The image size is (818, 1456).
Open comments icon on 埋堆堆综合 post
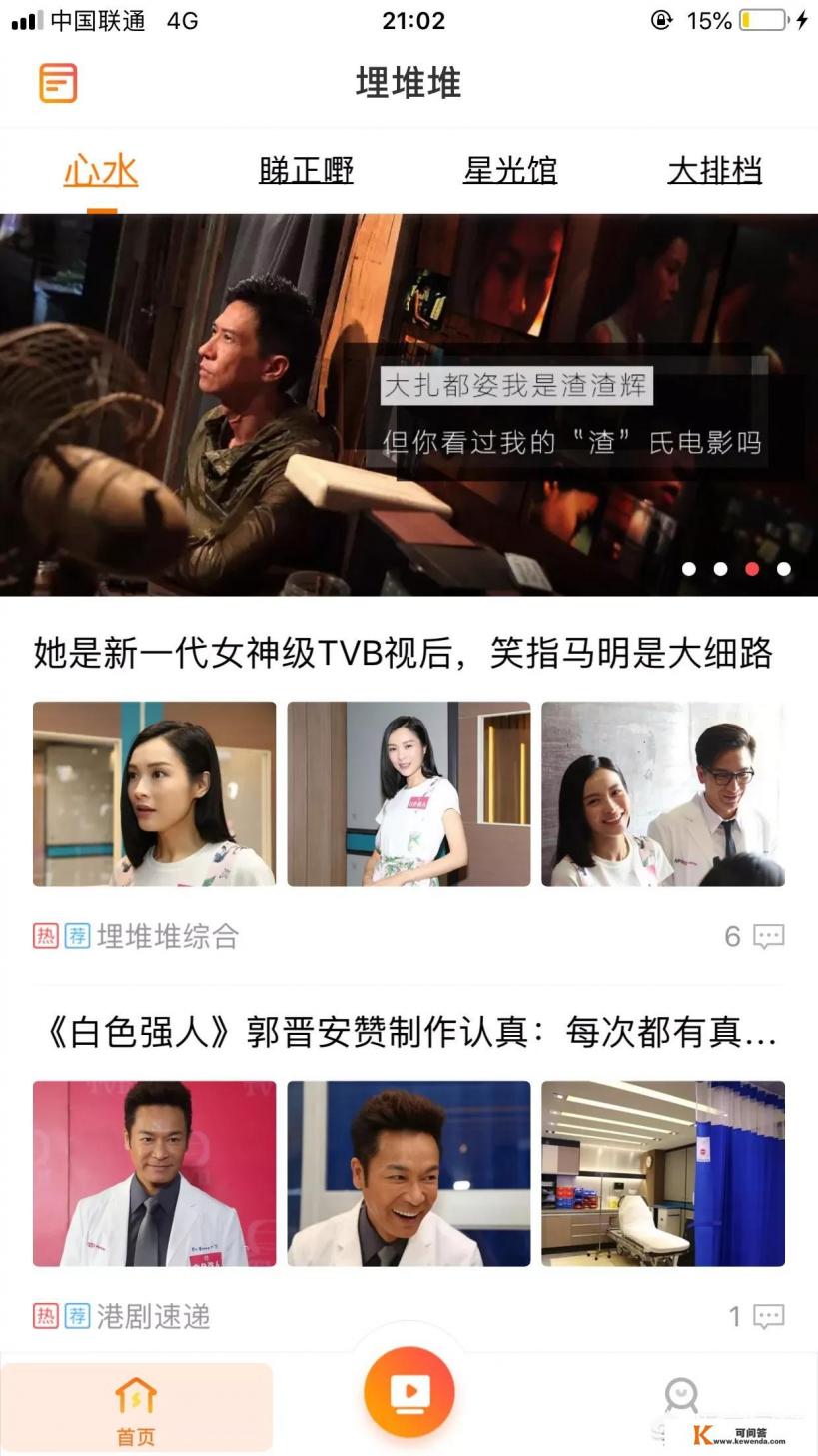coord(767,936)
